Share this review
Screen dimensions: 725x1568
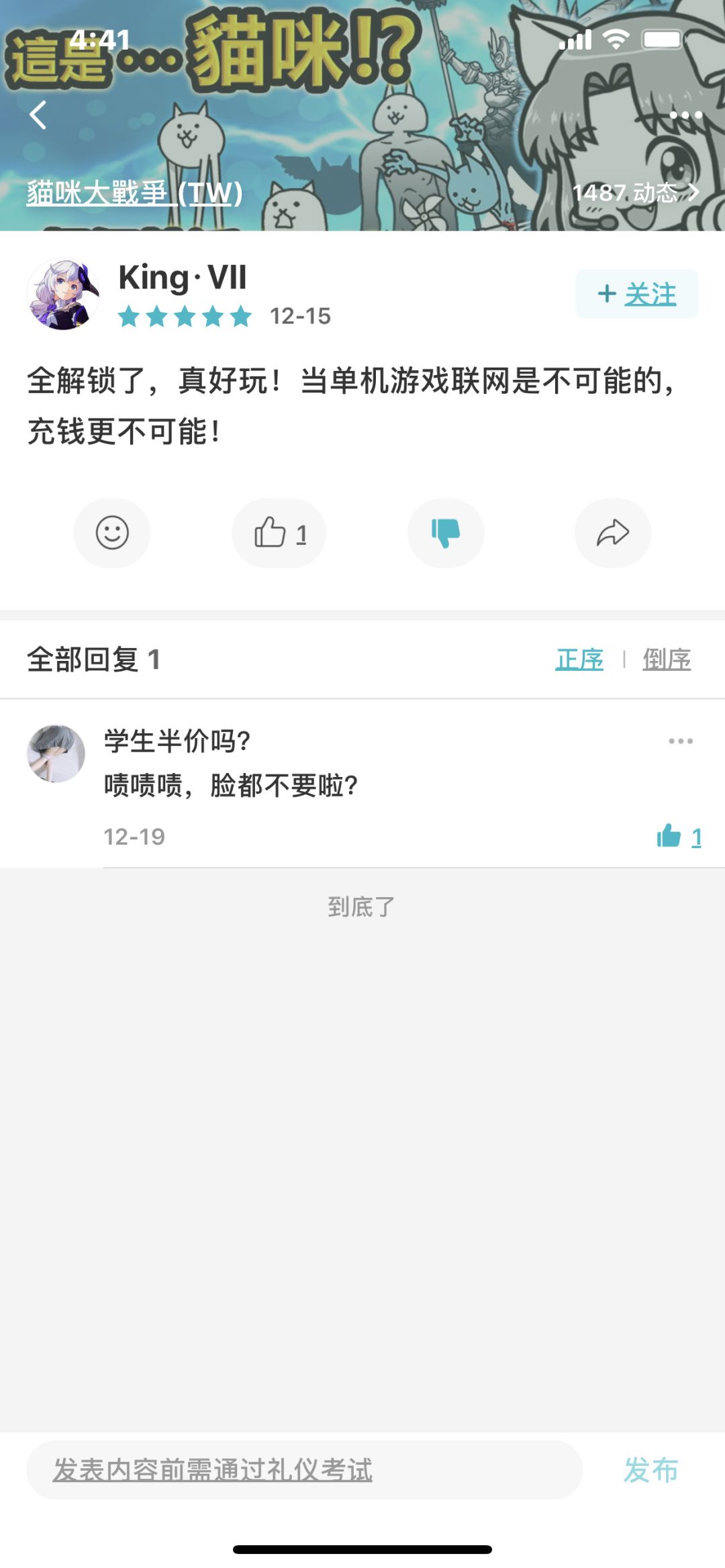pos(613,533)
